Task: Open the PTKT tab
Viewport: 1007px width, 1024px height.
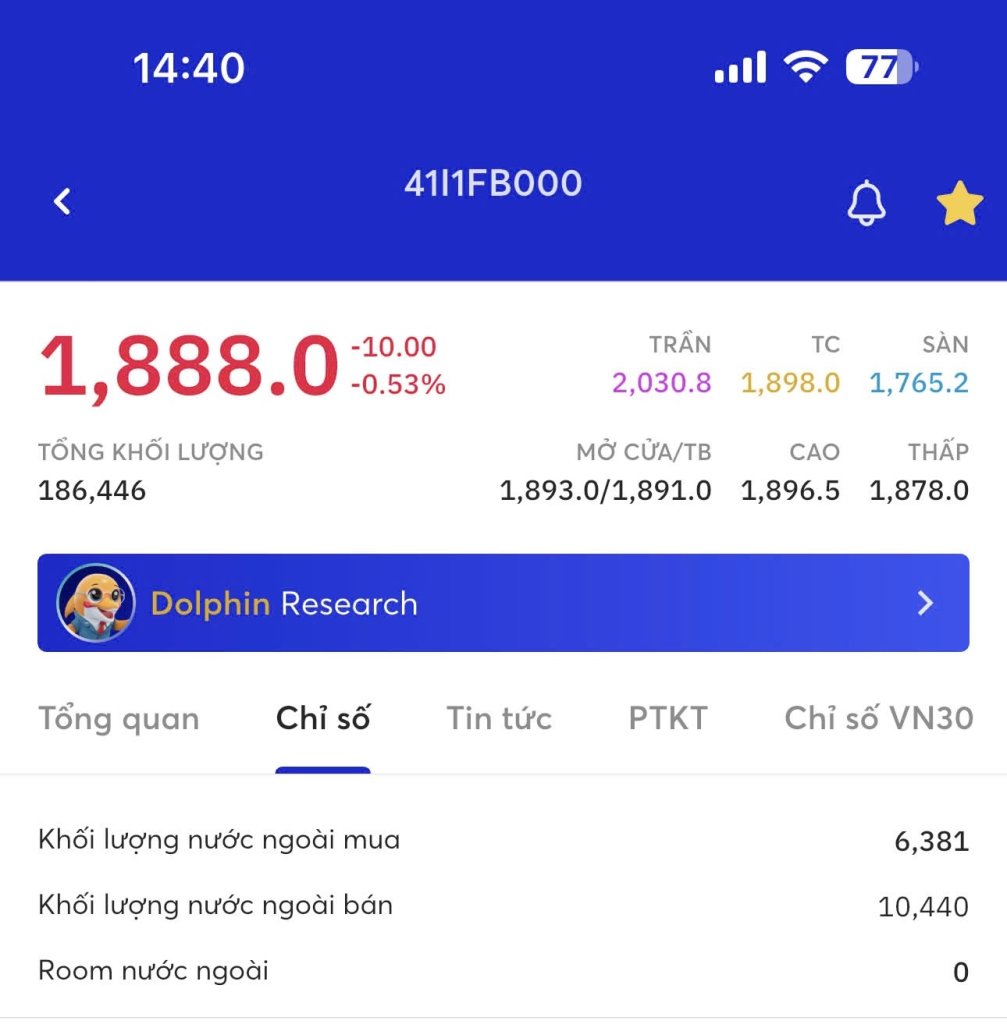Action: click(x=668, y=719)
